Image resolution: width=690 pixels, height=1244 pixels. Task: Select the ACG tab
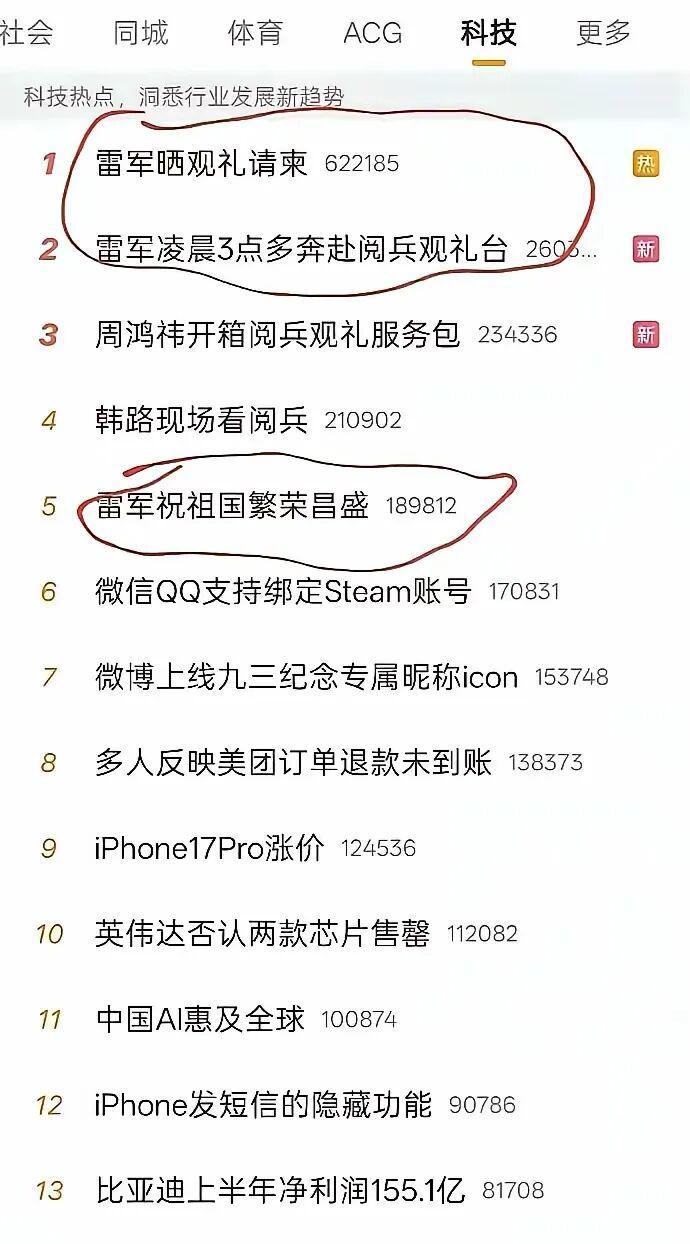pos(372,33)
